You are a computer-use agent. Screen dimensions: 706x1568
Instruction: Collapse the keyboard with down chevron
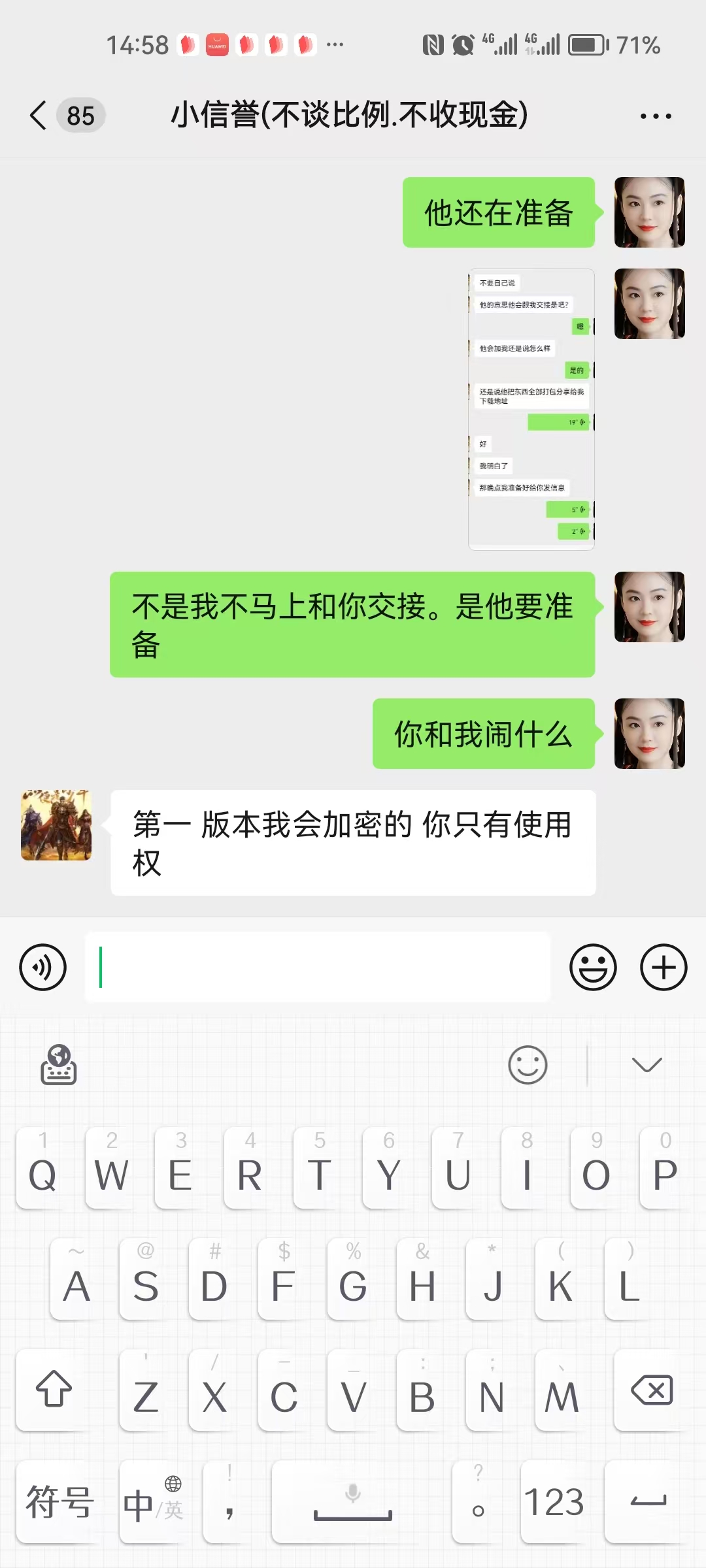click(x=647, y=1065)
